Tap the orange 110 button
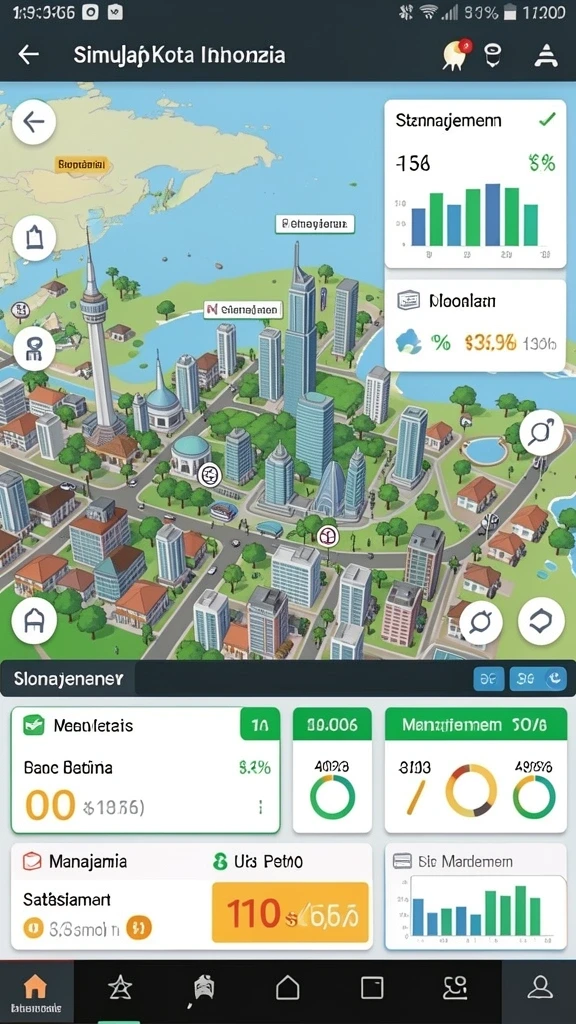Viewport: 576px width, 1024px height. (291, 912)
